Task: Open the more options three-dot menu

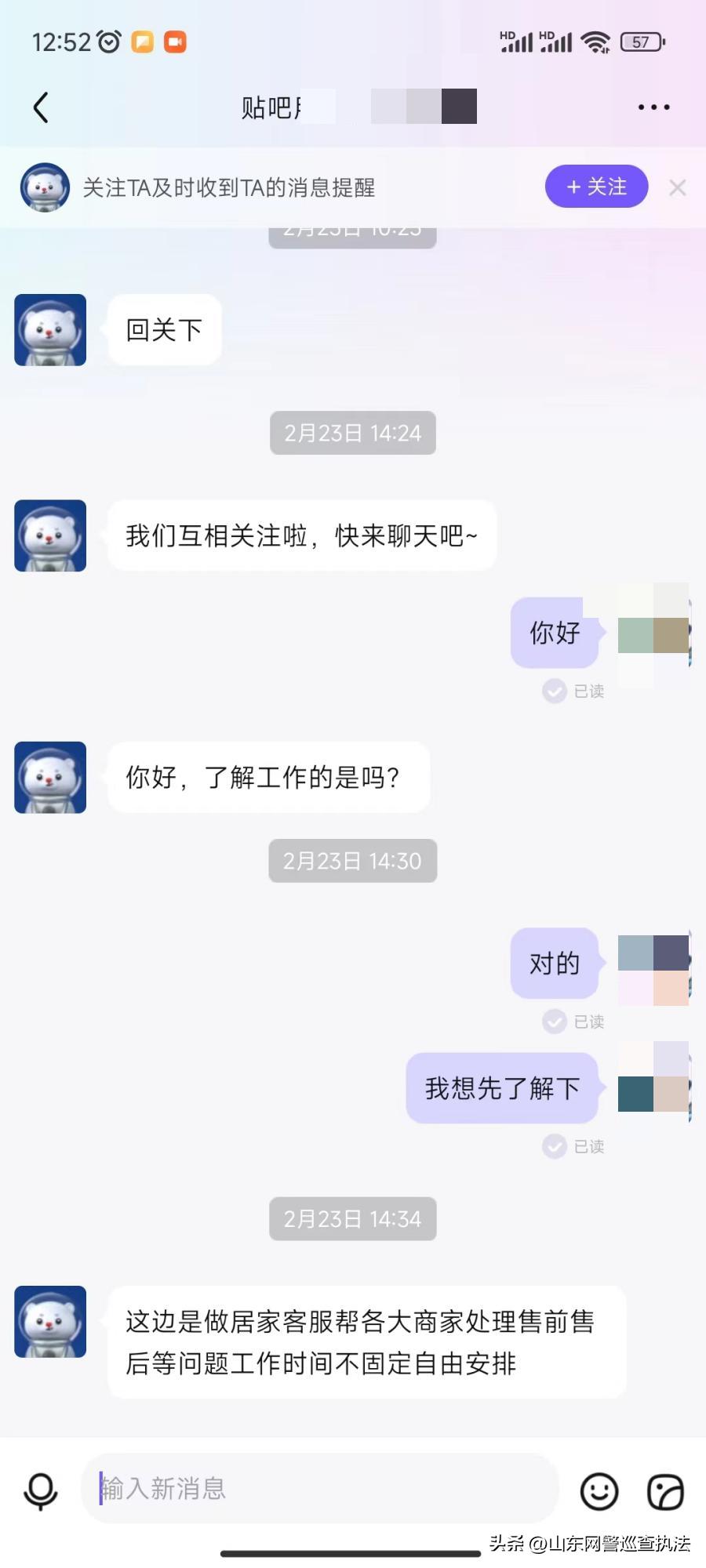Action: click(652, 107)
